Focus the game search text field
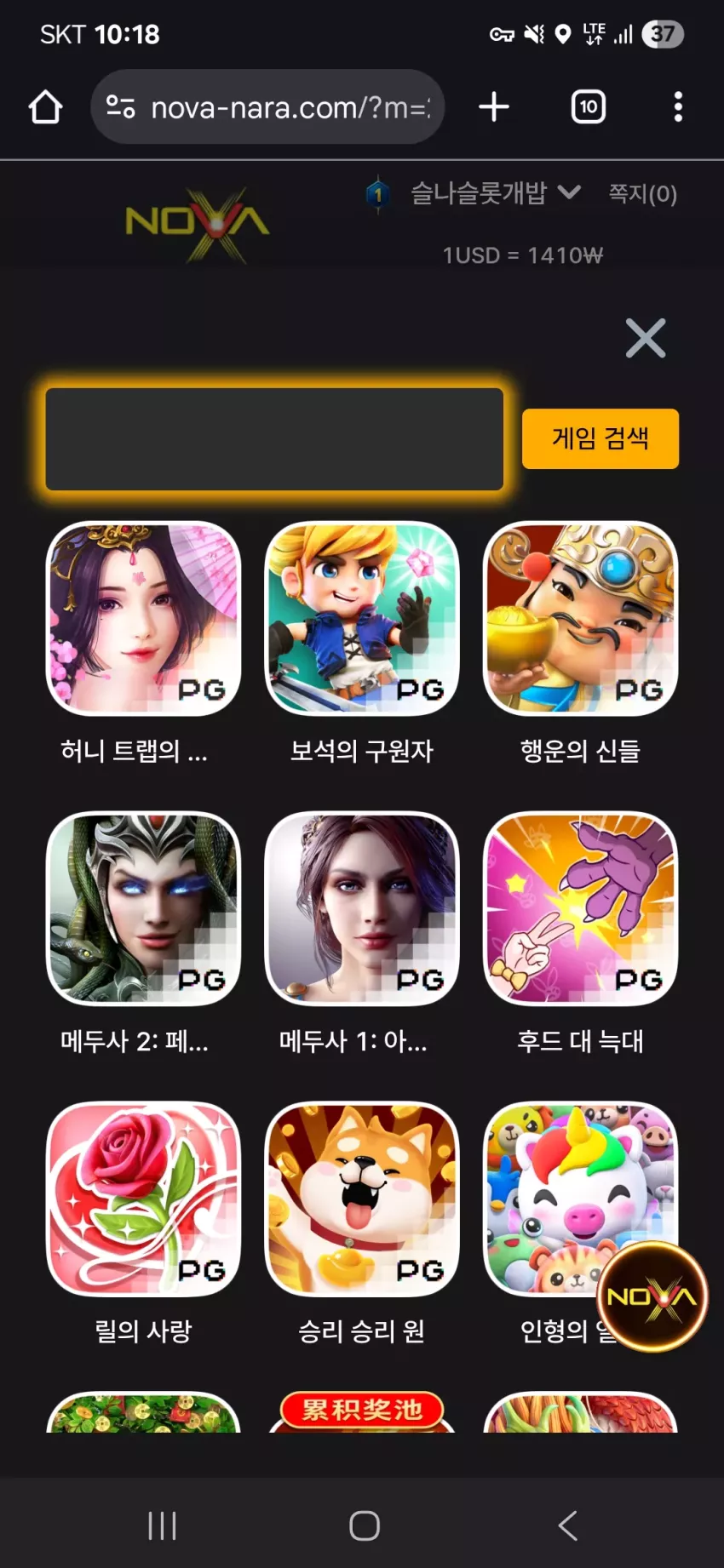The width and height of the screenshot is (724, 1568). click(274, 439)
